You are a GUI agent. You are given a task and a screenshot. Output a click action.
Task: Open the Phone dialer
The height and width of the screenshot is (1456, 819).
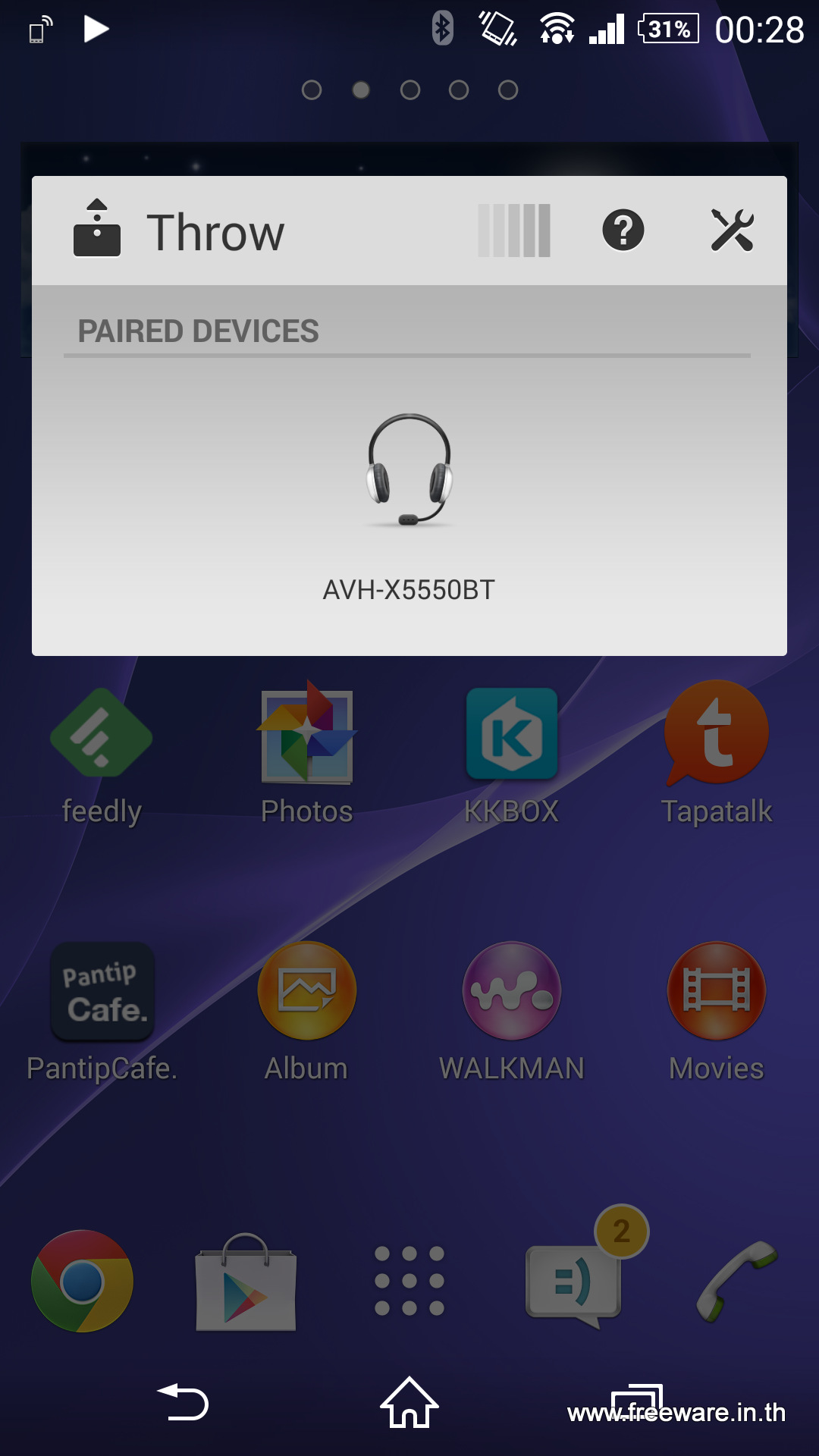[x=737, y=1281]
